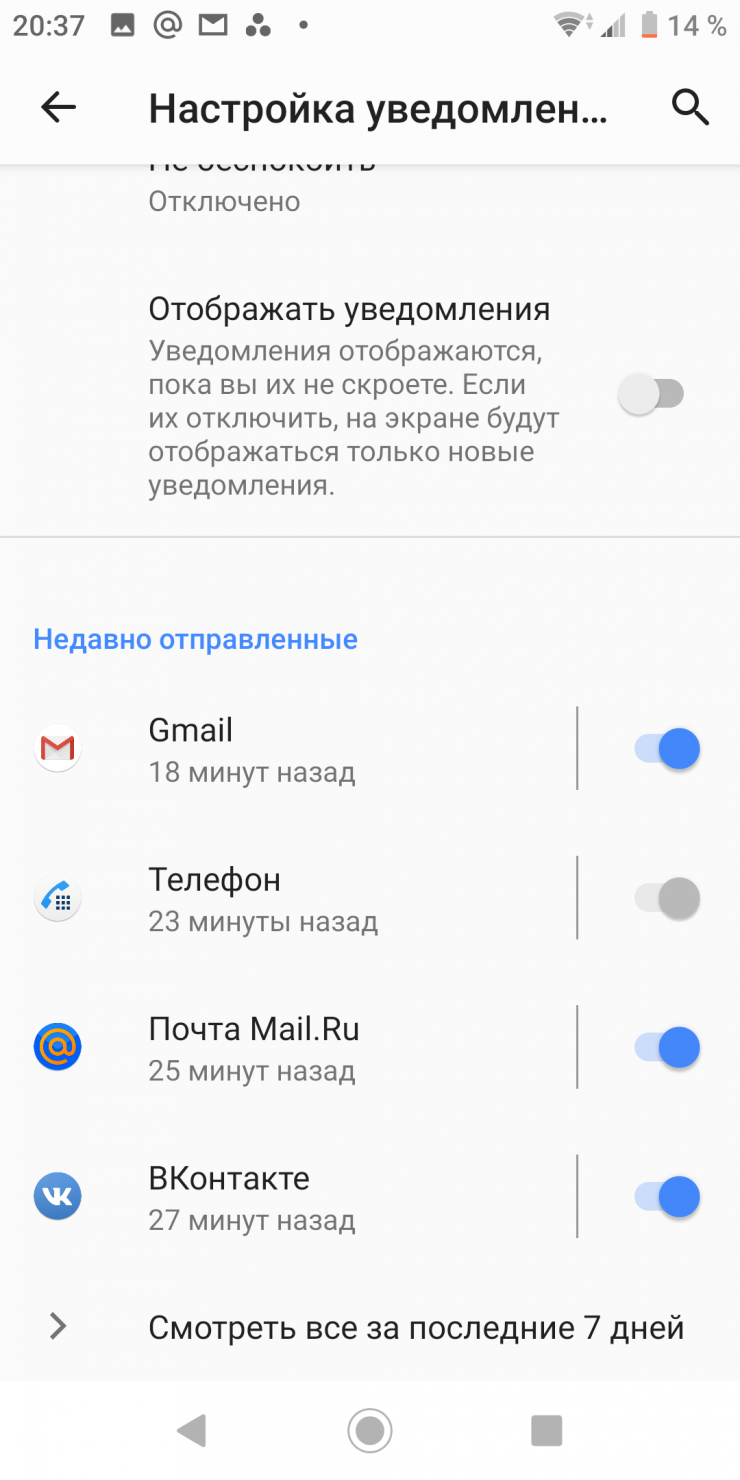Open recent apps from navigation bar
740x1480 pixels.
click(x=547, y=1430)
